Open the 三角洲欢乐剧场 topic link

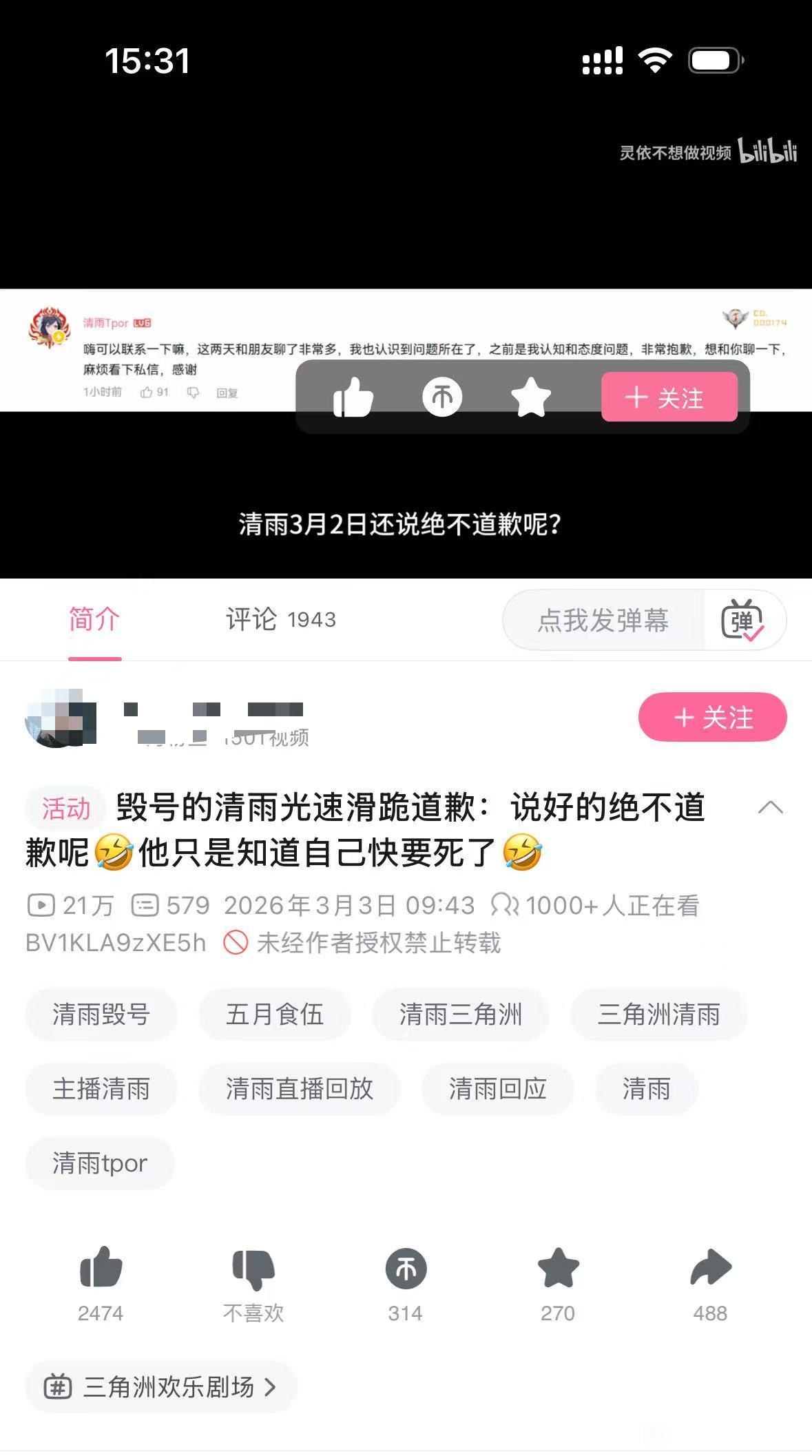[x=161, y=1386]
